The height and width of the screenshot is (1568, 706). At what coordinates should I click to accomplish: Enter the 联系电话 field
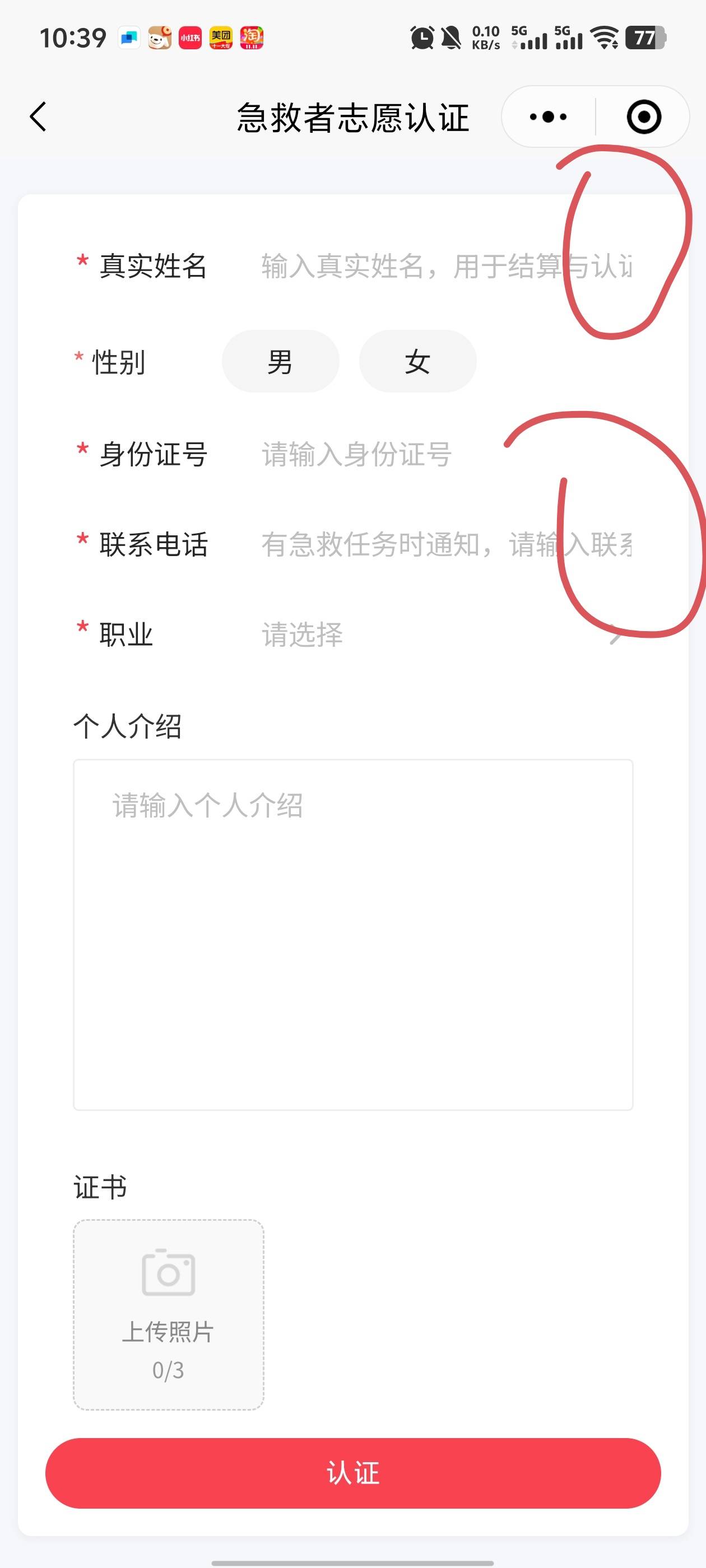click(446, 544)
